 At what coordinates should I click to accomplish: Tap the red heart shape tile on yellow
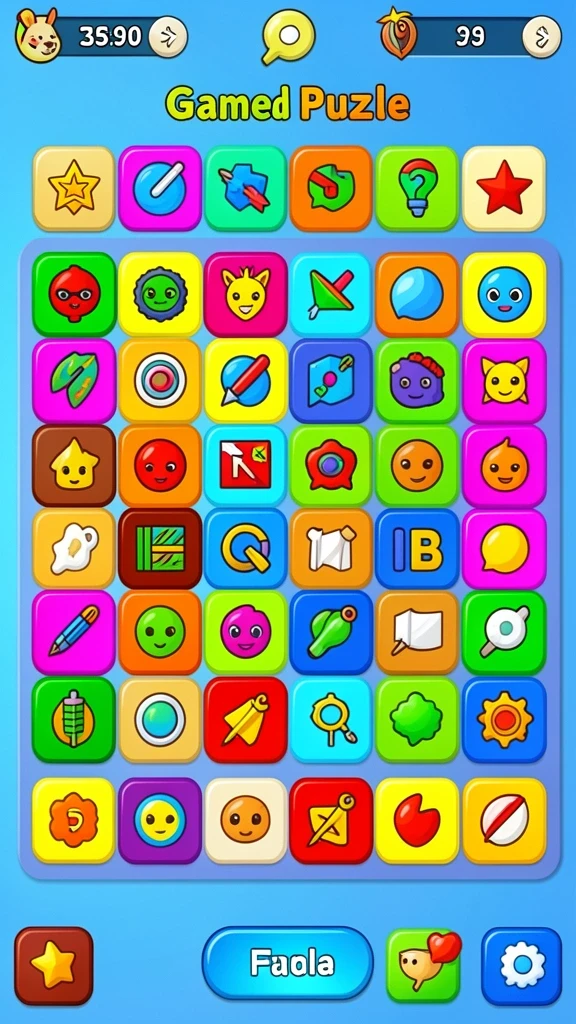click(417, 820)
